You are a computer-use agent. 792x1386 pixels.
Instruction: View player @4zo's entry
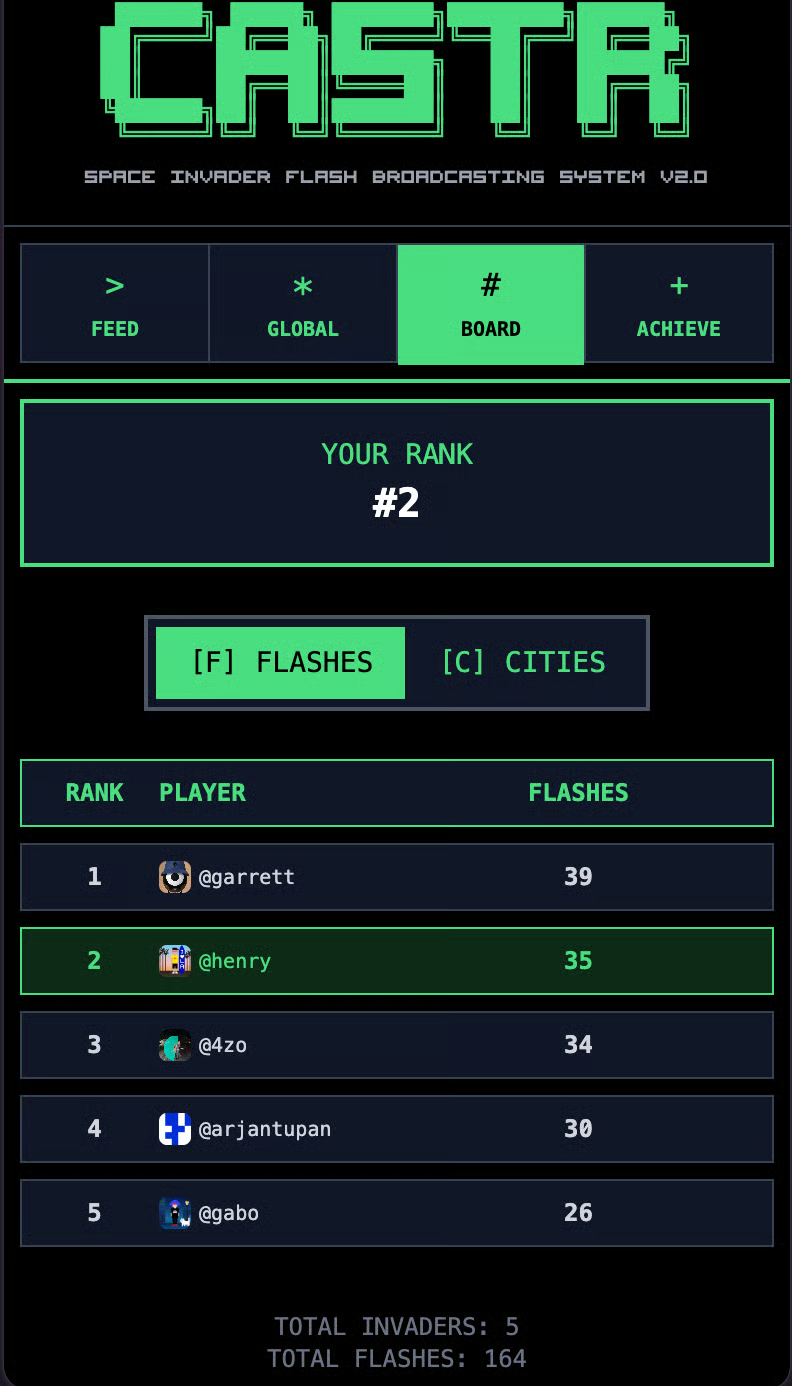[396, 1045]
